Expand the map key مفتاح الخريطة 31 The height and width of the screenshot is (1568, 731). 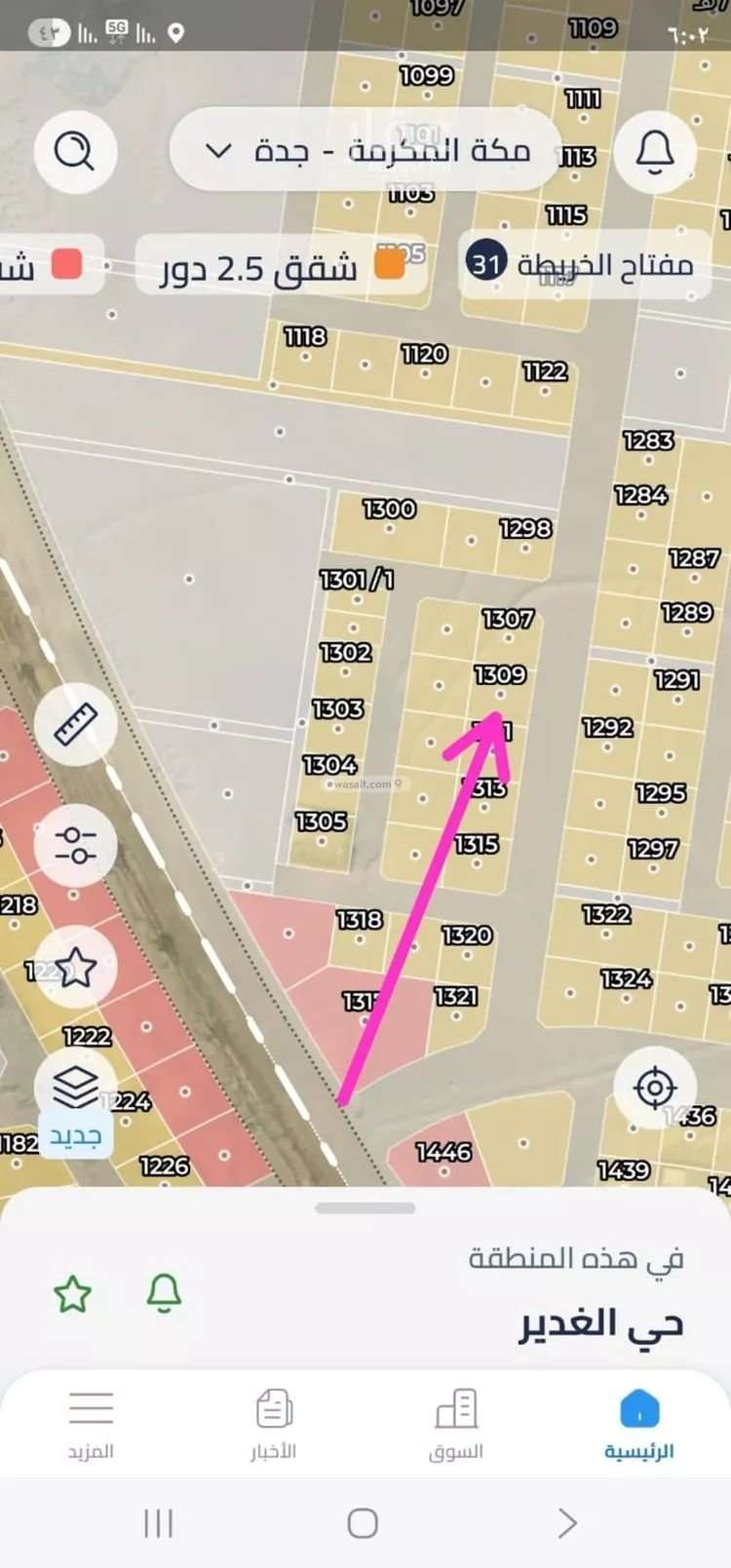click(x=585, y=263)
